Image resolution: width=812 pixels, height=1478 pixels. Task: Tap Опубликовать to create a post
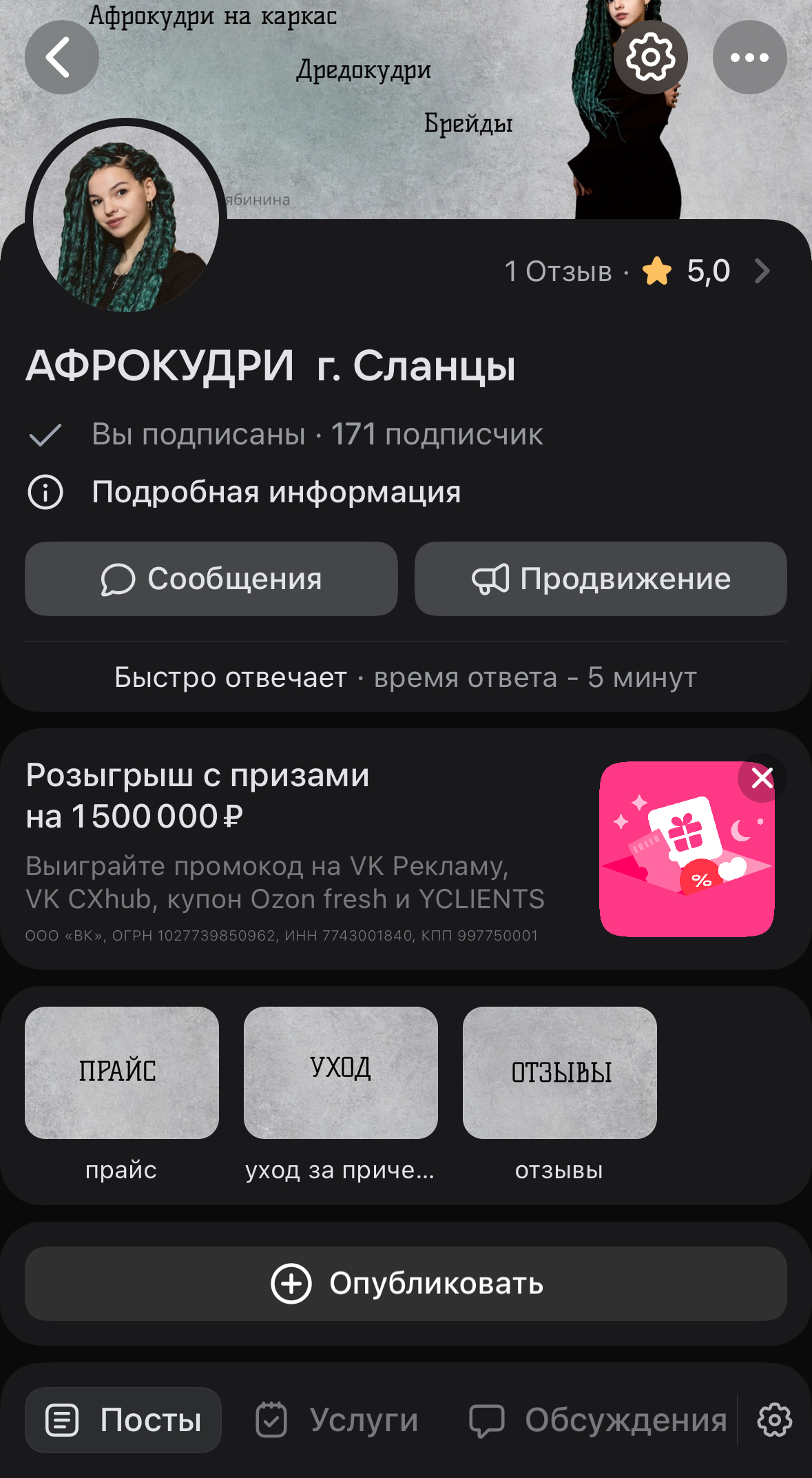406,1284
